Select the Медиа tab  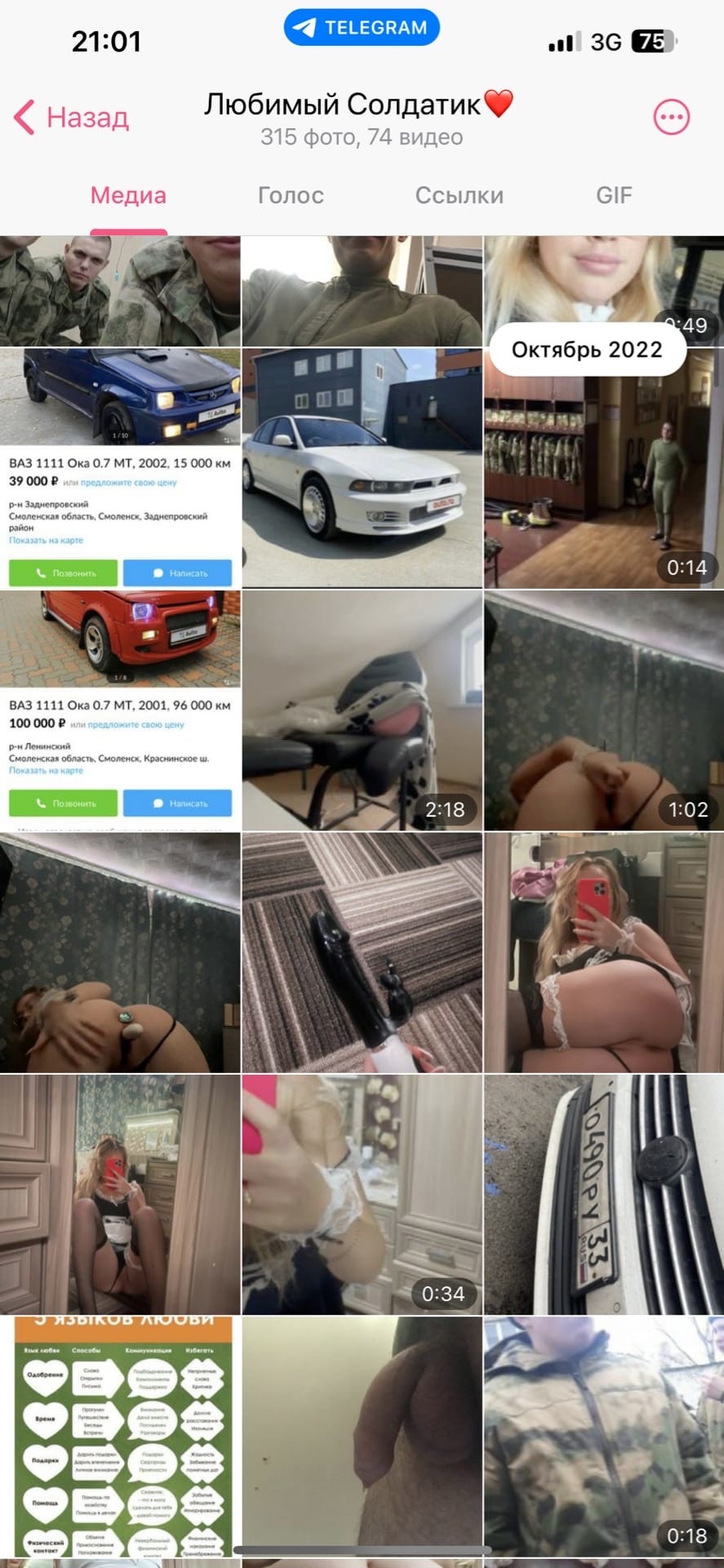(128, 196)
